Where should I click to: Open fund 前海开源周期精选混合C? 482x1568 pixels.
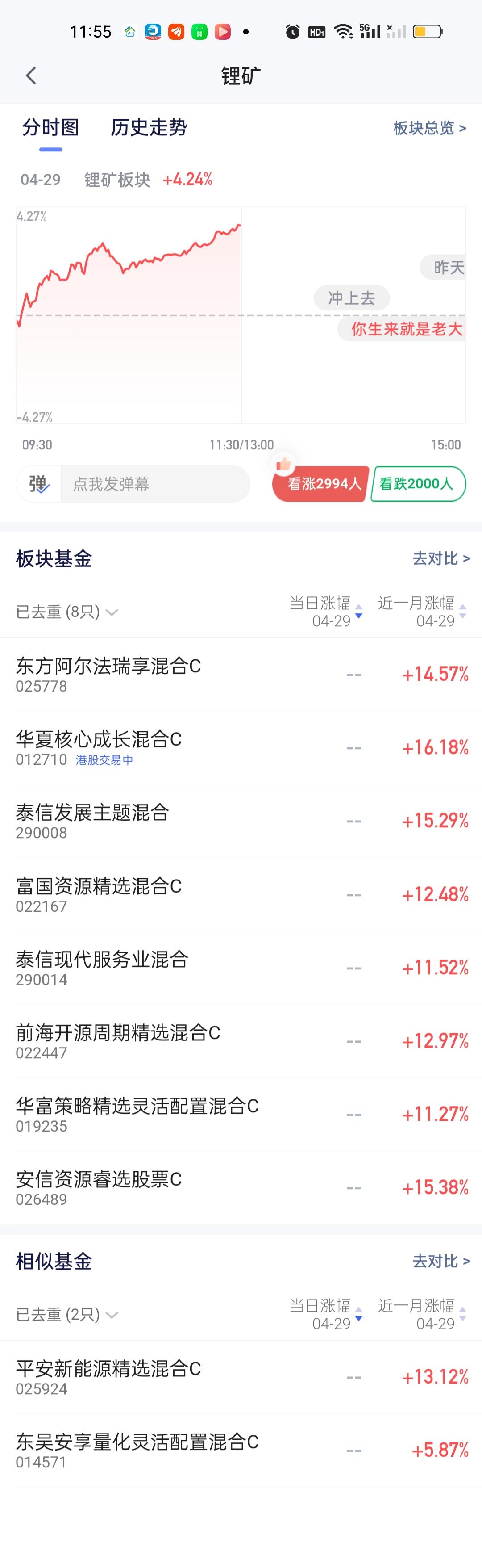[x=241, y=1041]
